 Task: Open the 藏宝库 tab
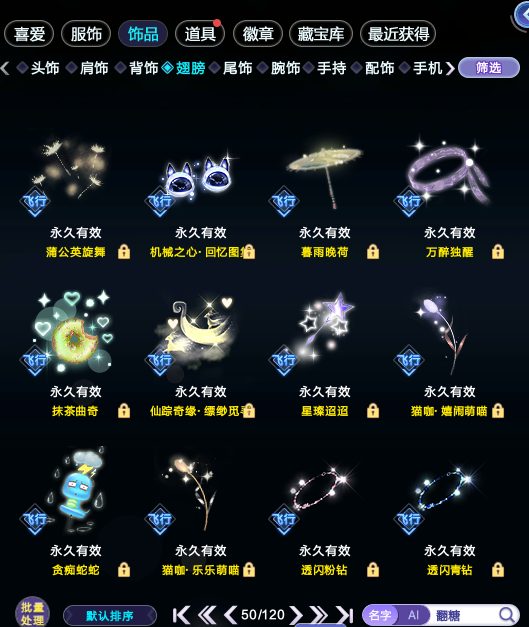point(321,34)
